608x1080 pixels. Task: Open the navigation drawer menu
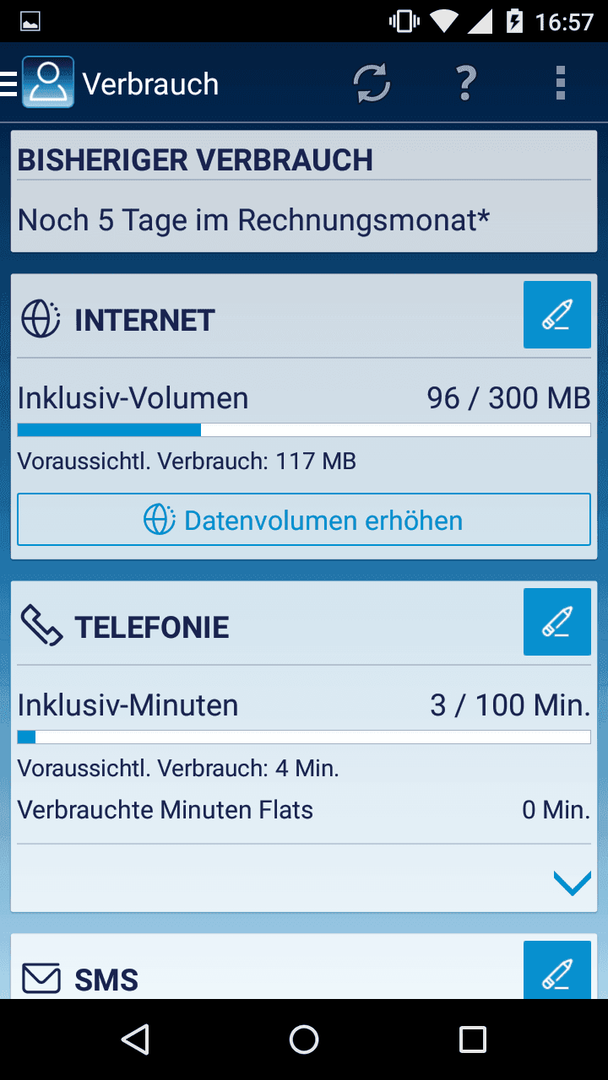coord(9,83)
